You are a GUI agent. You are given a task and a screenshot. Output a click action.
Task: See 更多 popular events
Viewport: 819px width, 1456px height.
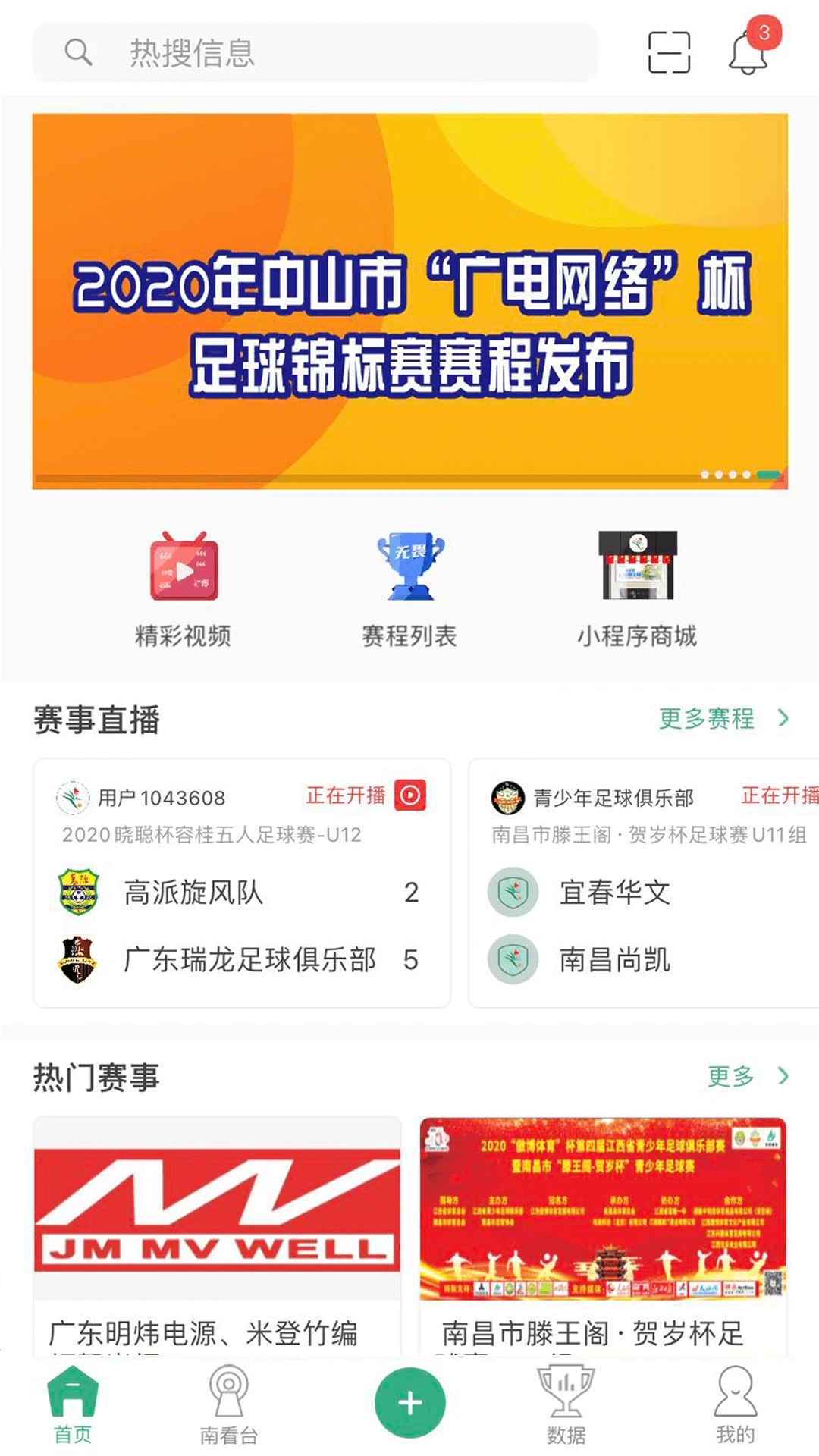tap(747, 1076)
